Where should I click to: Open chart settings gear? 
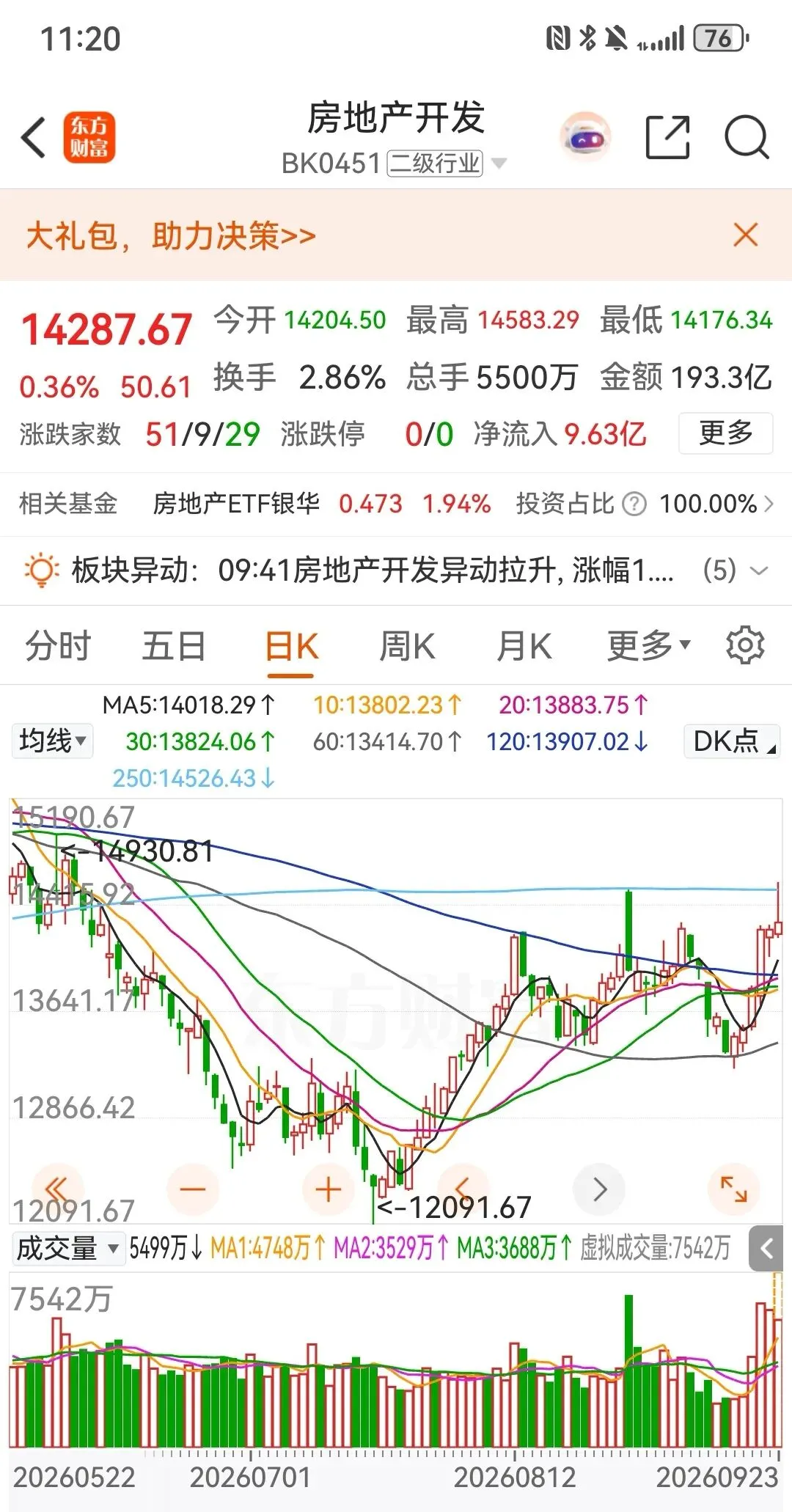[745, 645]
